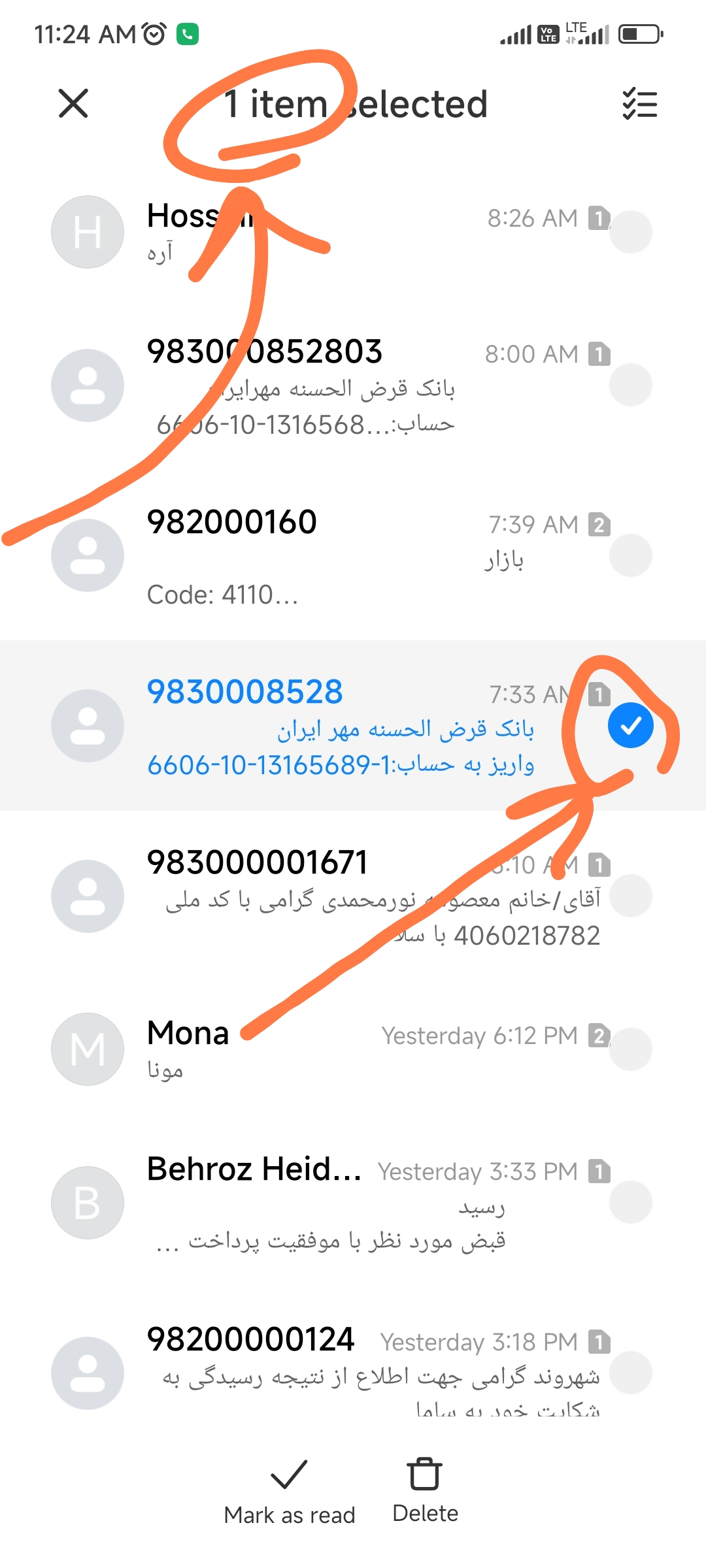706x1568 pixels.
Task: Select the 982000160 conversation checkbox
Action: [x=631, y=555]
